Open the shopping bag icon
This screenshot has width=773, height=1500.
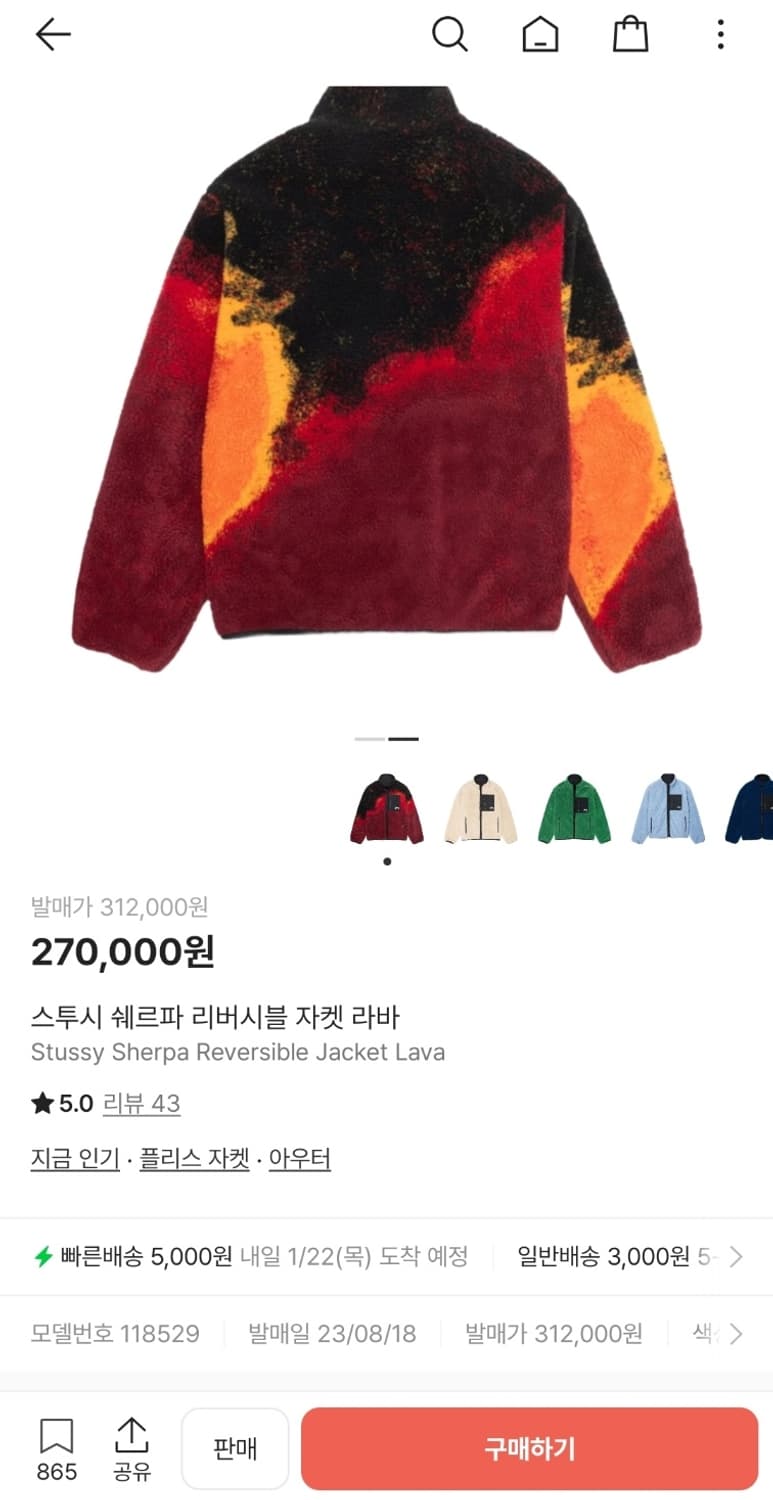click(x=630, y=33)
